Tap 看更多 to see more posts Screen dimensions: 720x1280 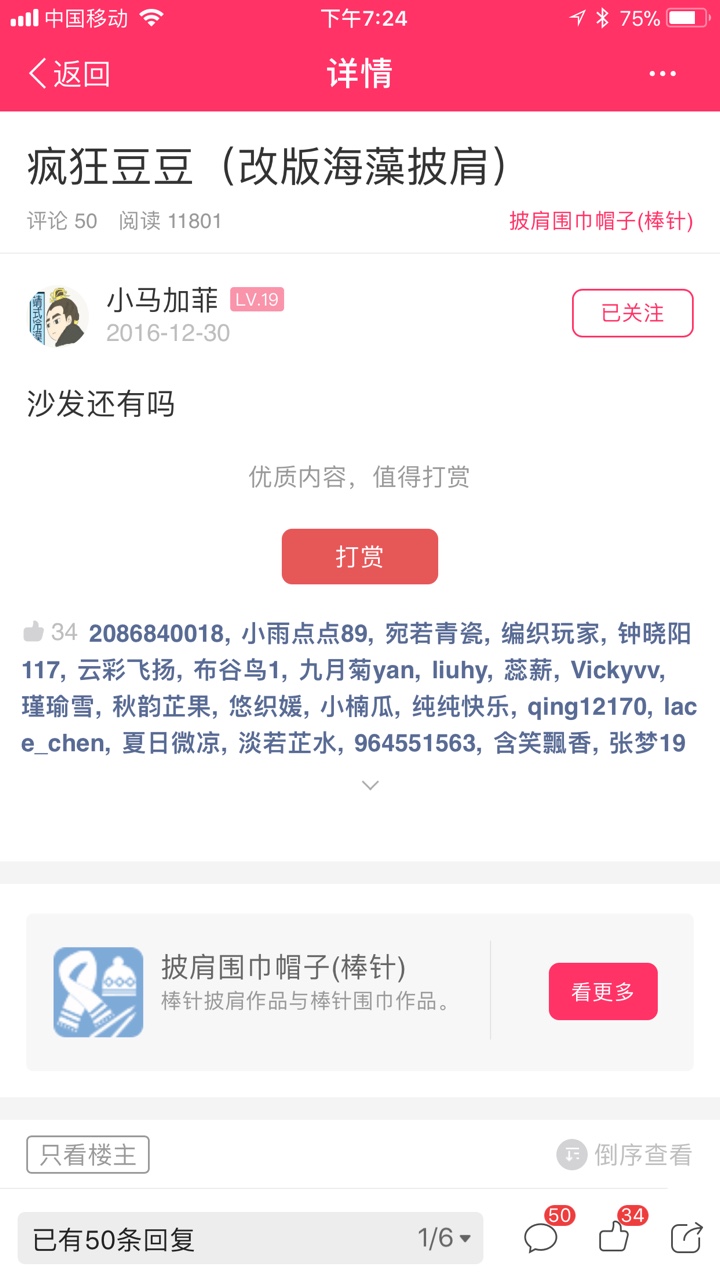tap(603, 991)
